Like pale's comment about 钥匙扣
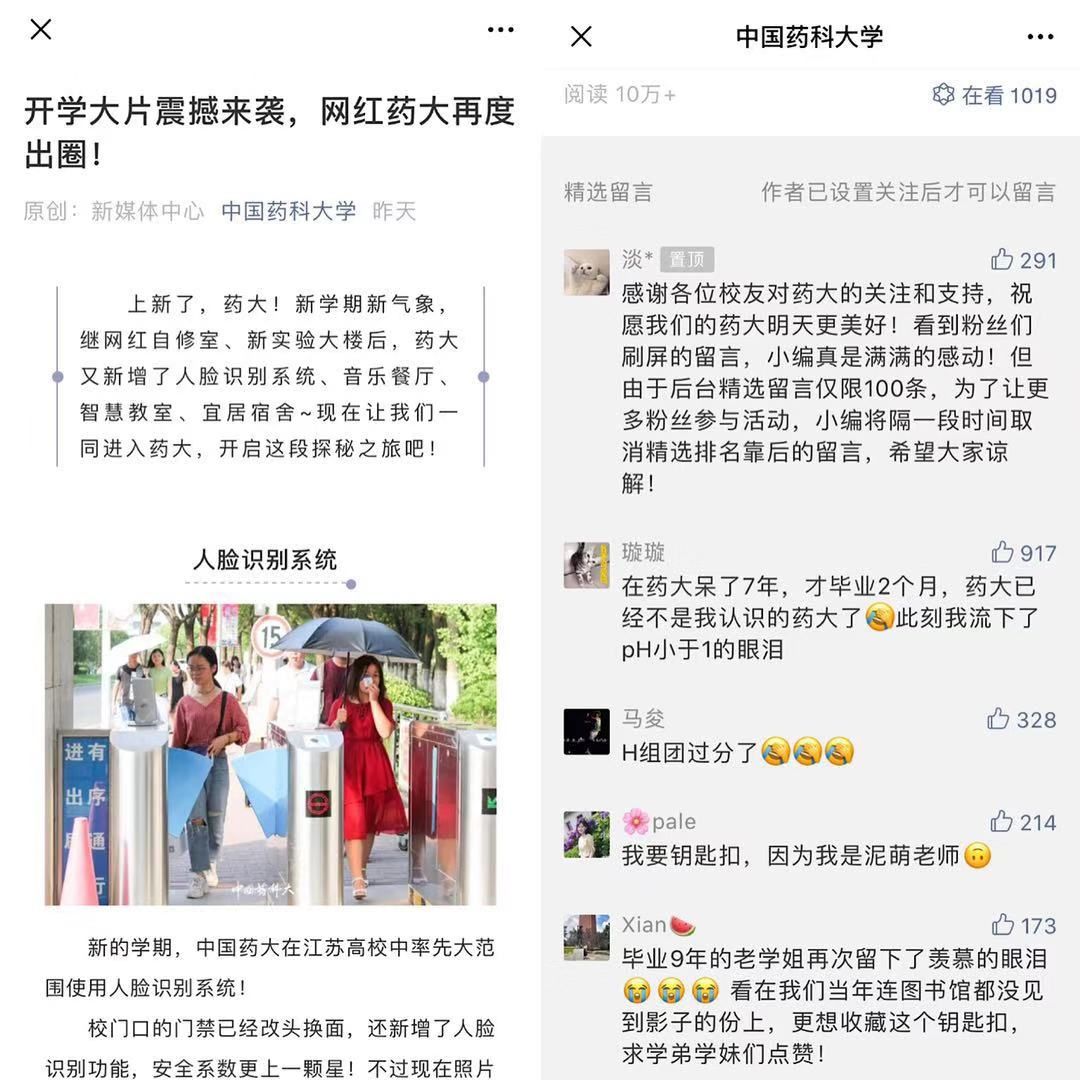Image resolution: width=1080 pixels, height=1080 pixels. pos(1002,822)
